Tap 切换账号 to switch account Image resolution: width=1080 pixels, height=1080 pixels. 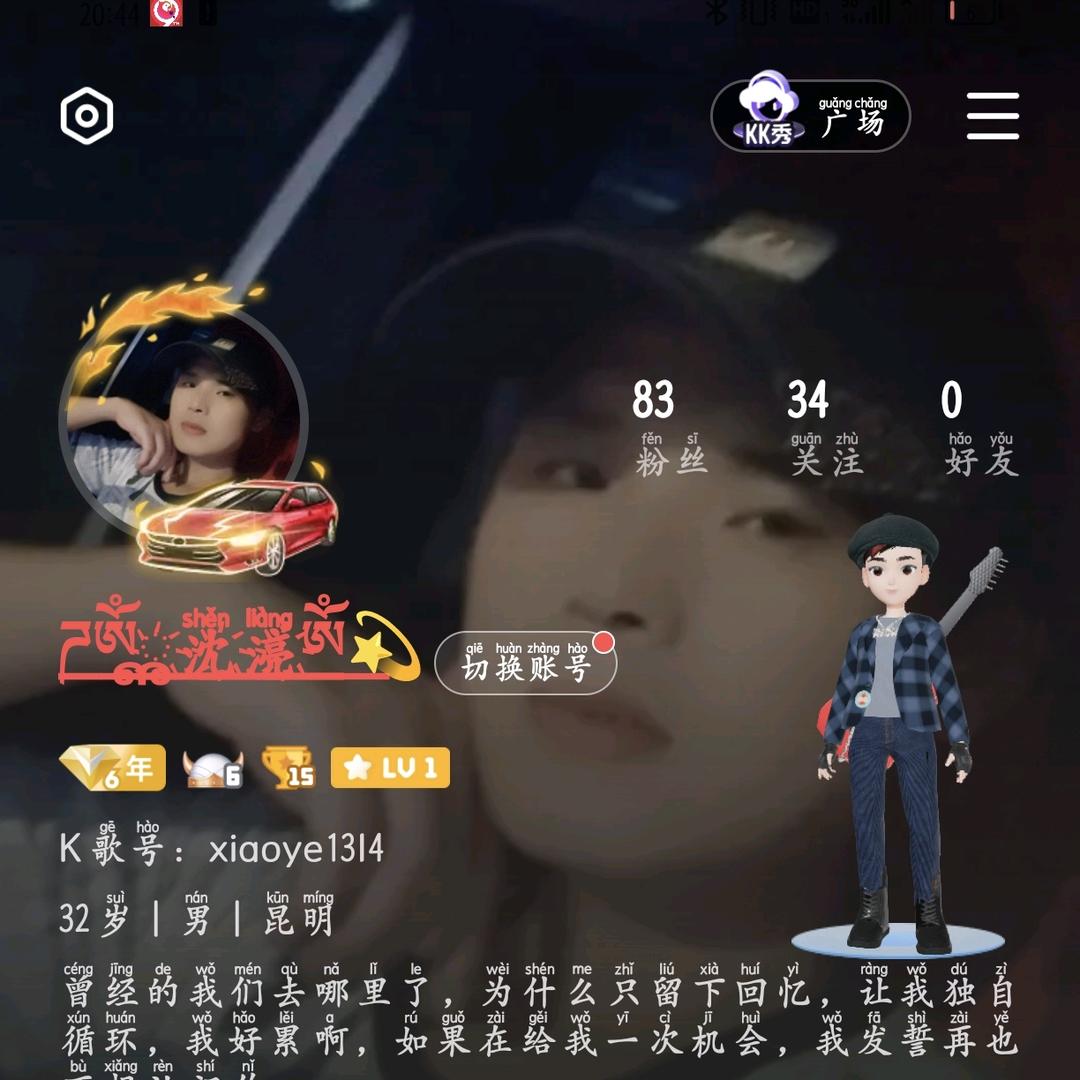[x=526, y=663]
